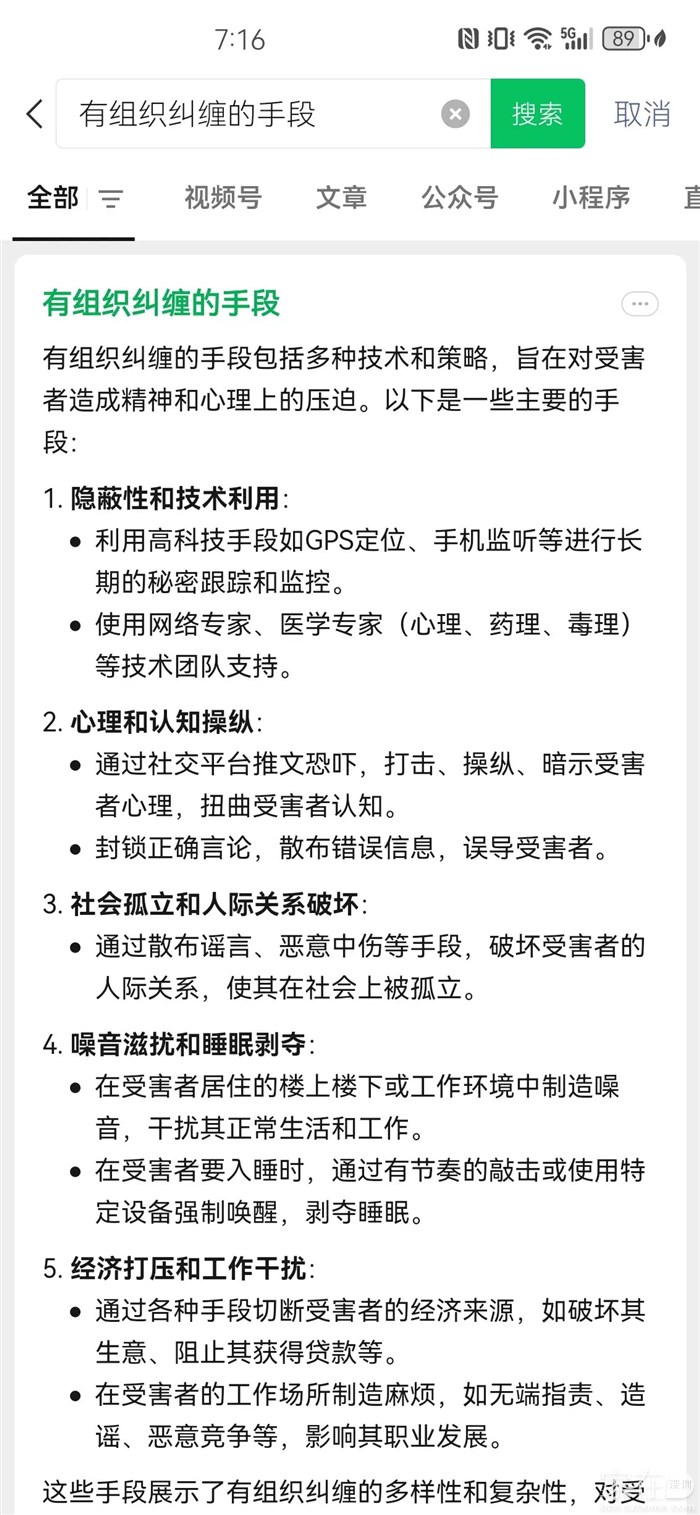Tap the search field with 有组织纠缠的手段

pyautogui.click(x=250, y=114)
